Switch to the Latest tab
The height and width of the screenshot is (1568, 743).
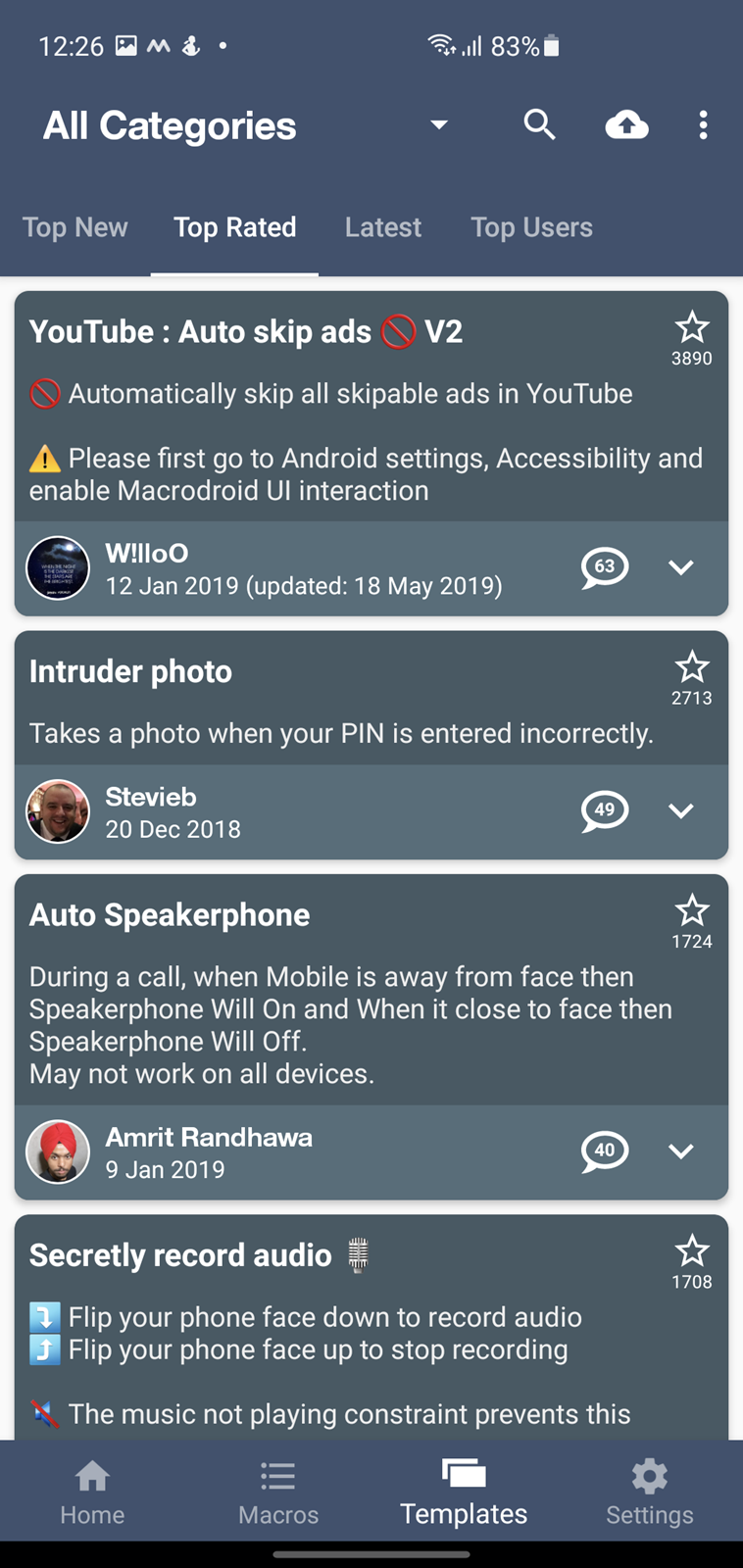click(x=383, y=227)
